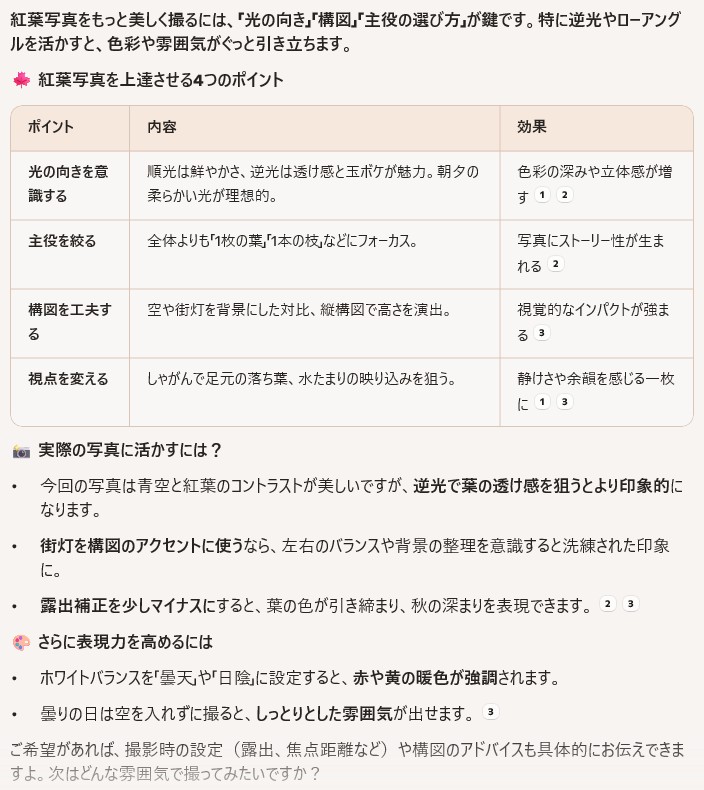Open citation 3 in the 構図を工夫する row
Screen dimensions: 704x790
pos(542,333)
